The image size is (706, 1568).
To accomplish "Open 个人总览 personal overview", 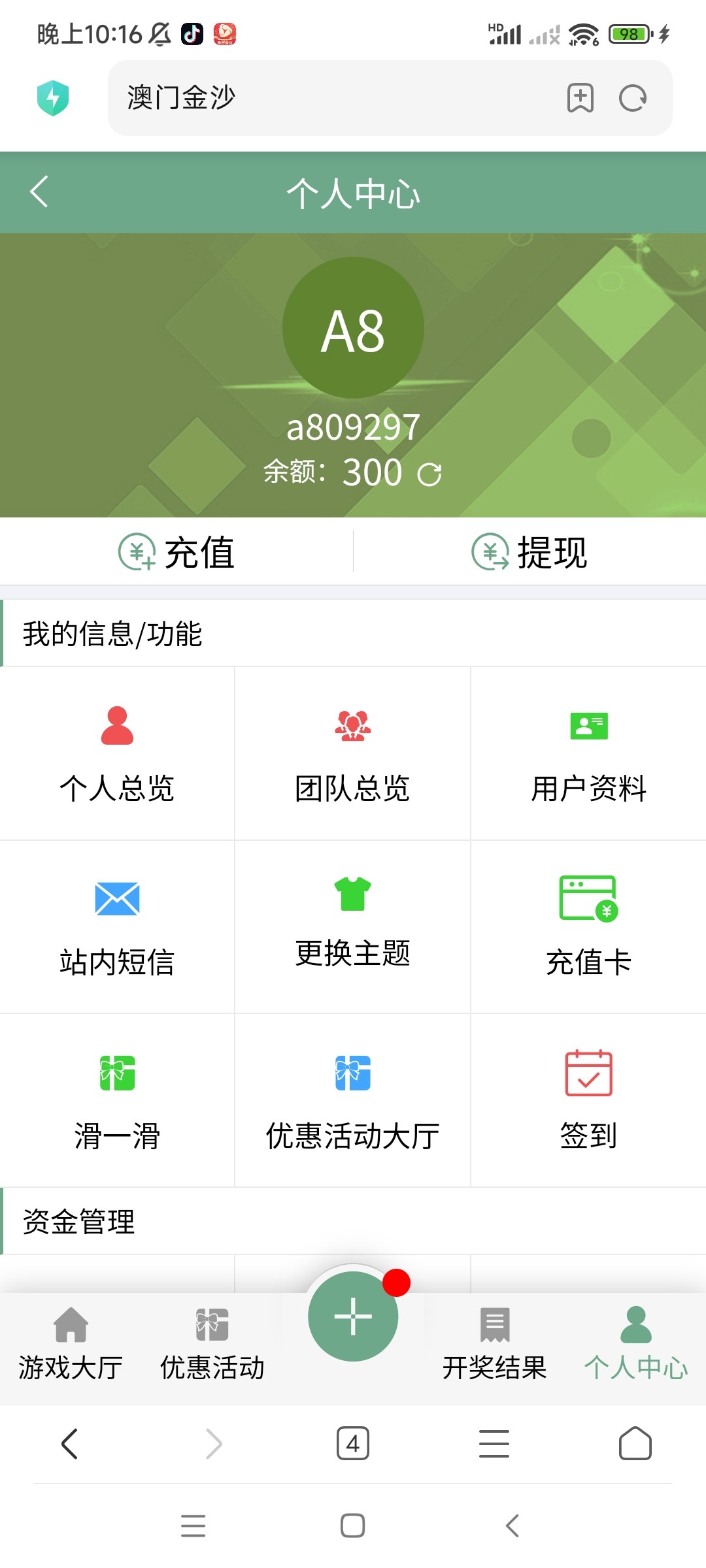I will [117, 751].
